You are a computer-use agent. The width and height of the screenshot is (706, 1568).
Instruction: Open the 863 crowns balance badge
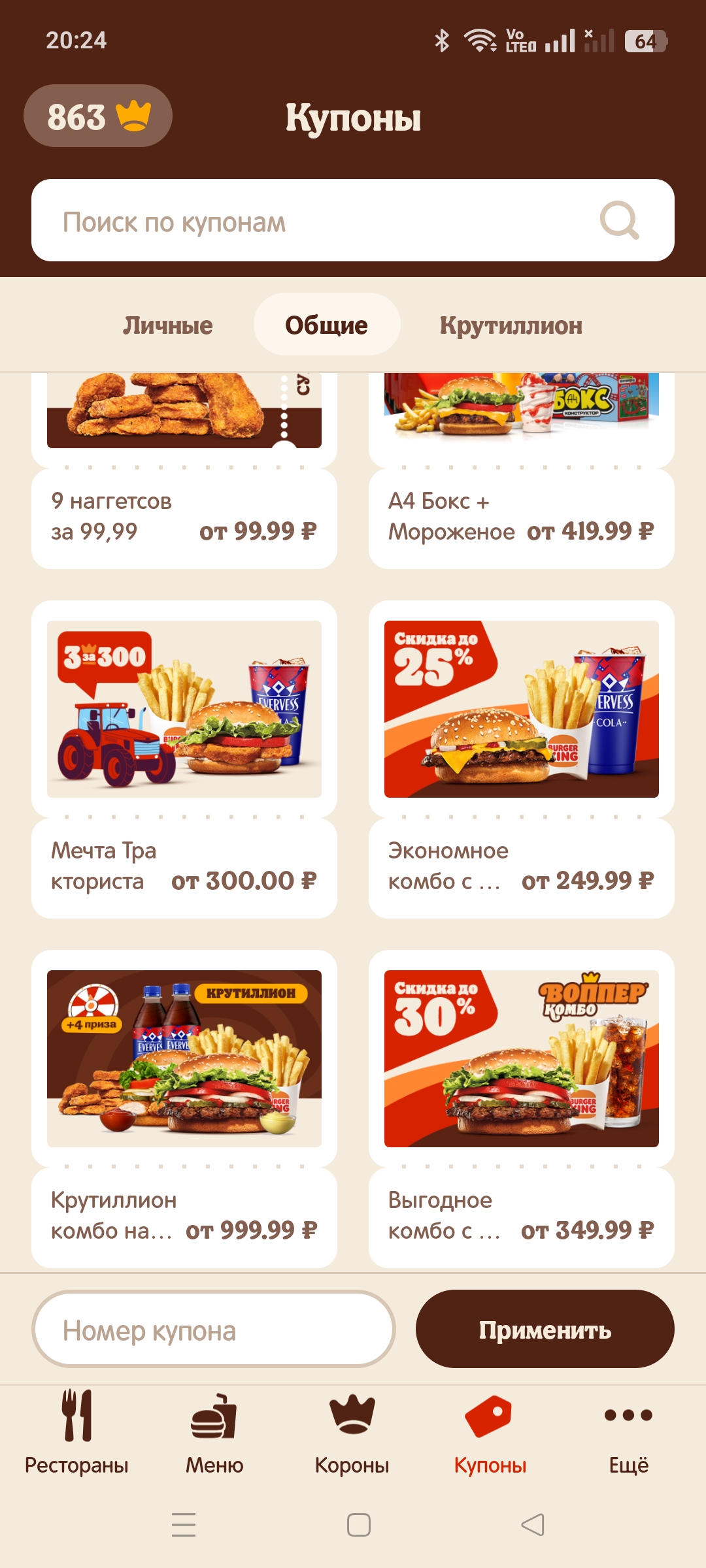point(98,116)
